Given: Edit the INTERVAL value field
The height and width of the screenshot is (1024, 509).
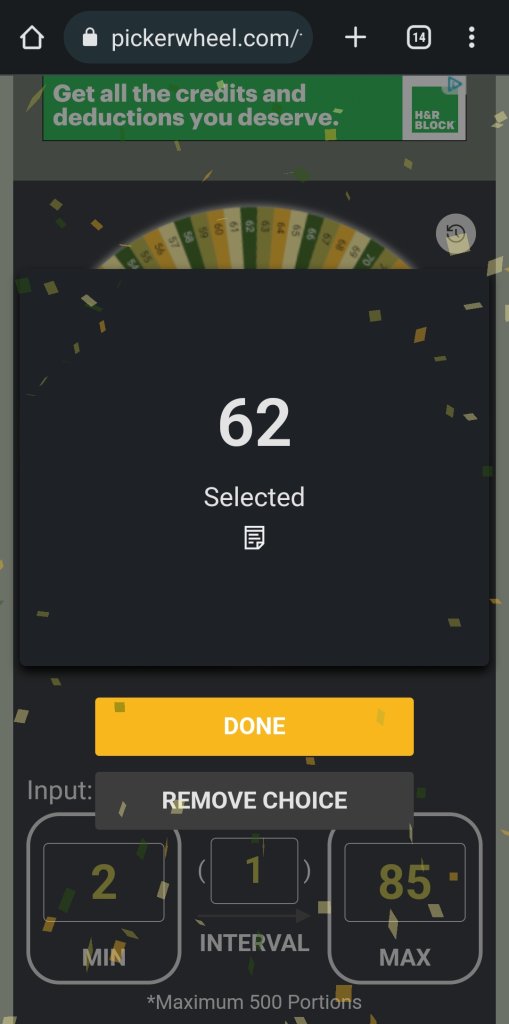Looking at the screenshot, I should [x=254, y=871].
